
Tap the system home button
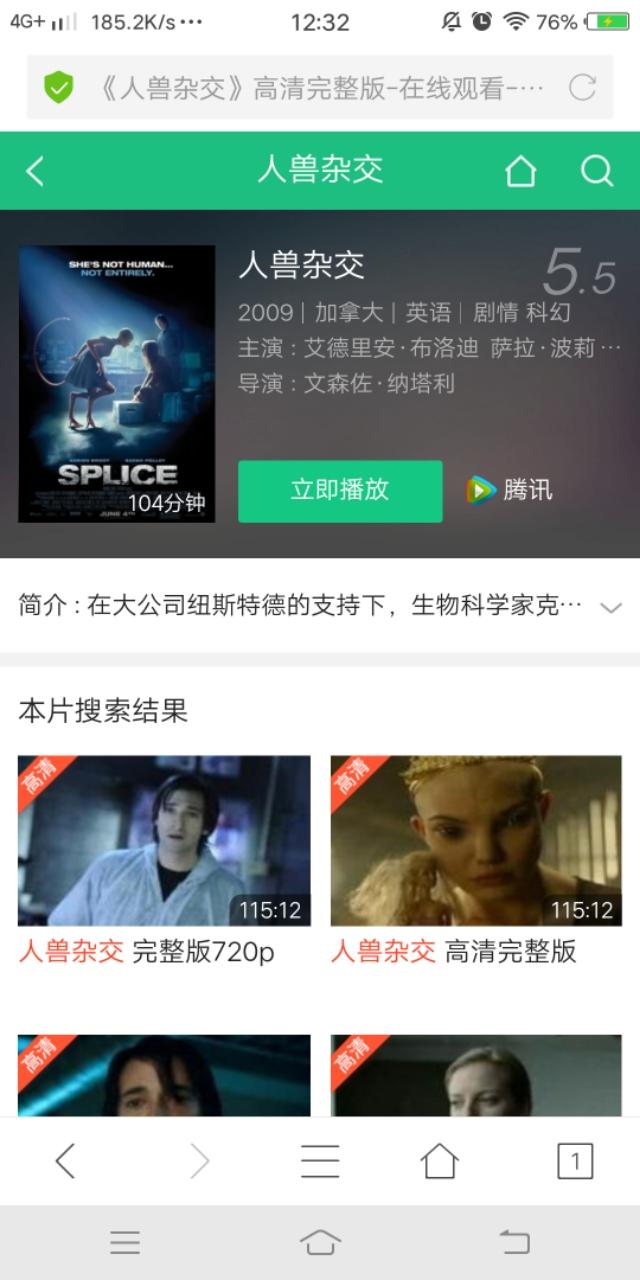point(320,1242)
